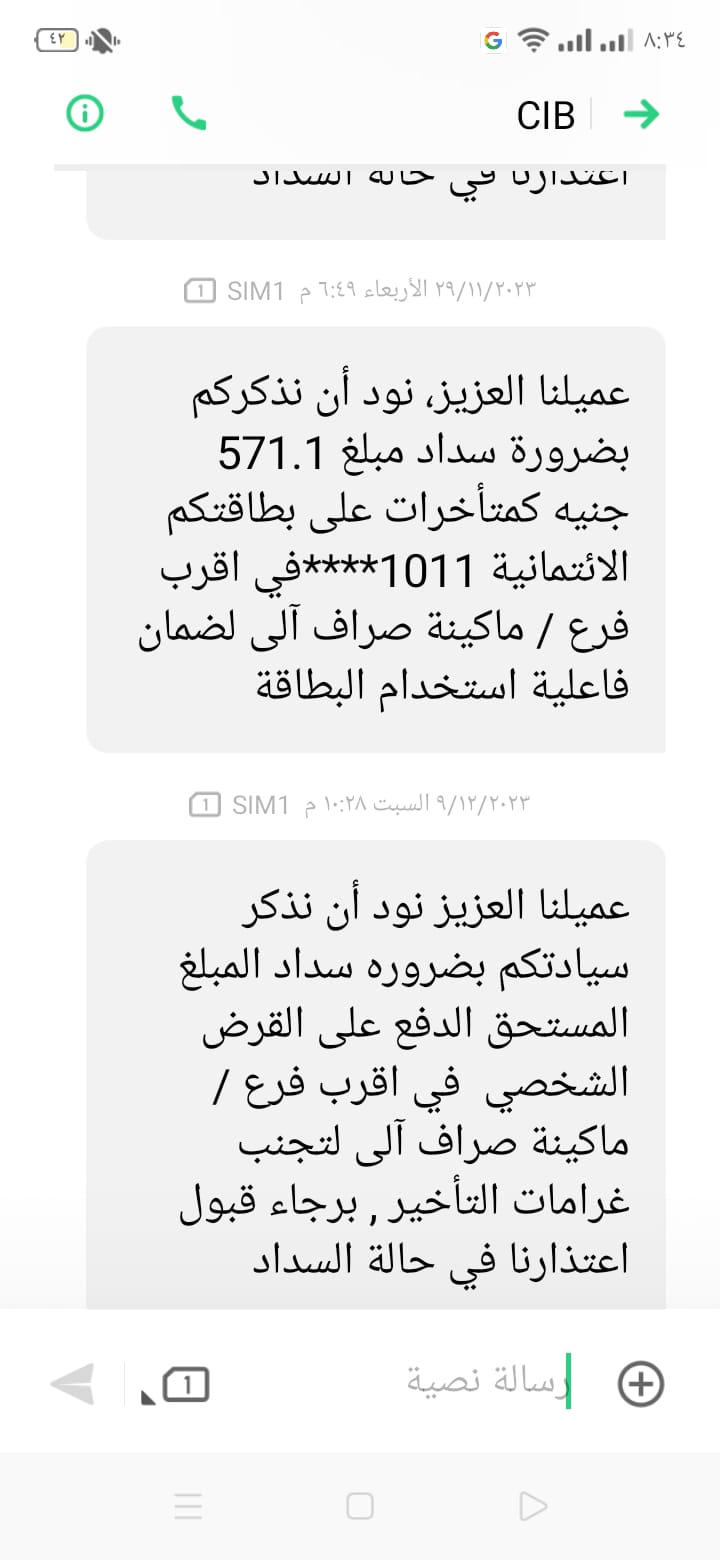Open the system recent apps menu
The height and width of the screenshot is (1560, 720).
188,1506
